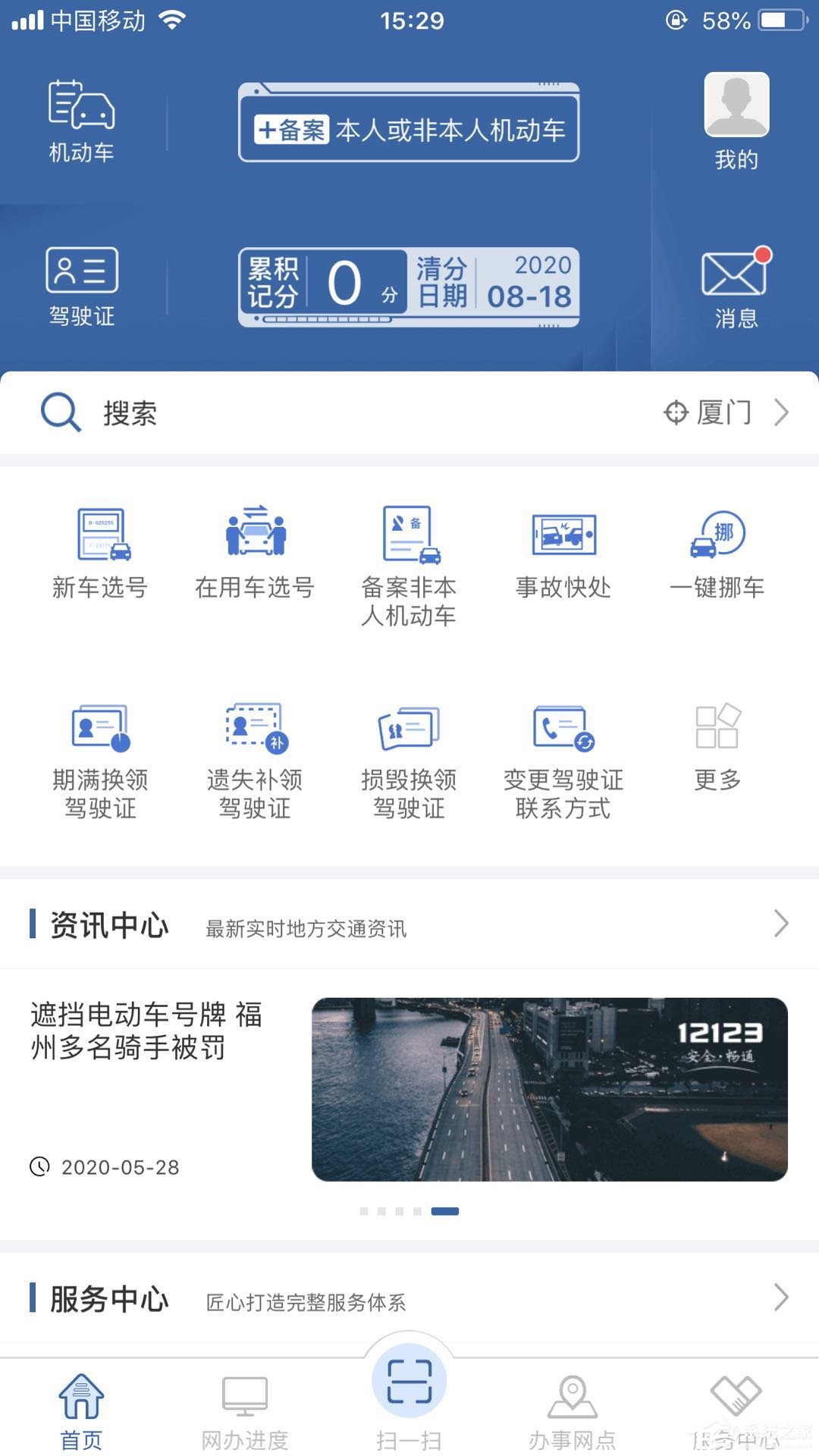Open the 一键挪车 feature
Viewport: 819px width, 1456px height.
point(717,554)
